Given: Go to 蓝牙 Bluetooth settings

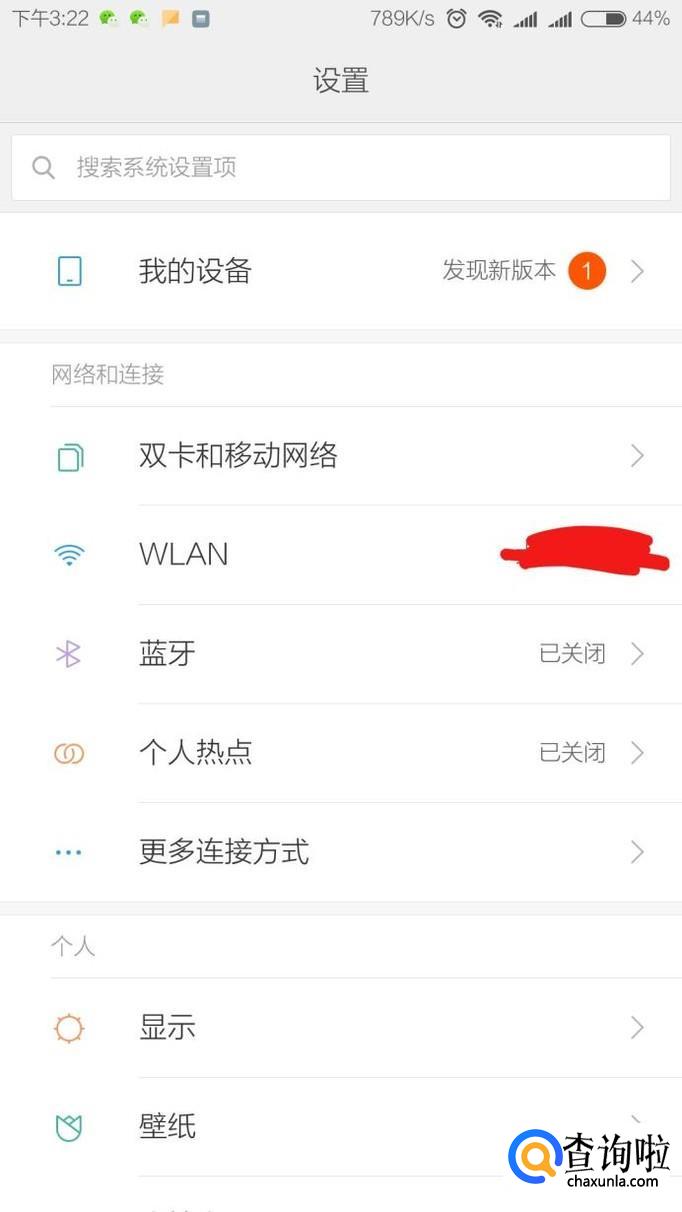Looking at the screenshot, I should pos(340,654).
